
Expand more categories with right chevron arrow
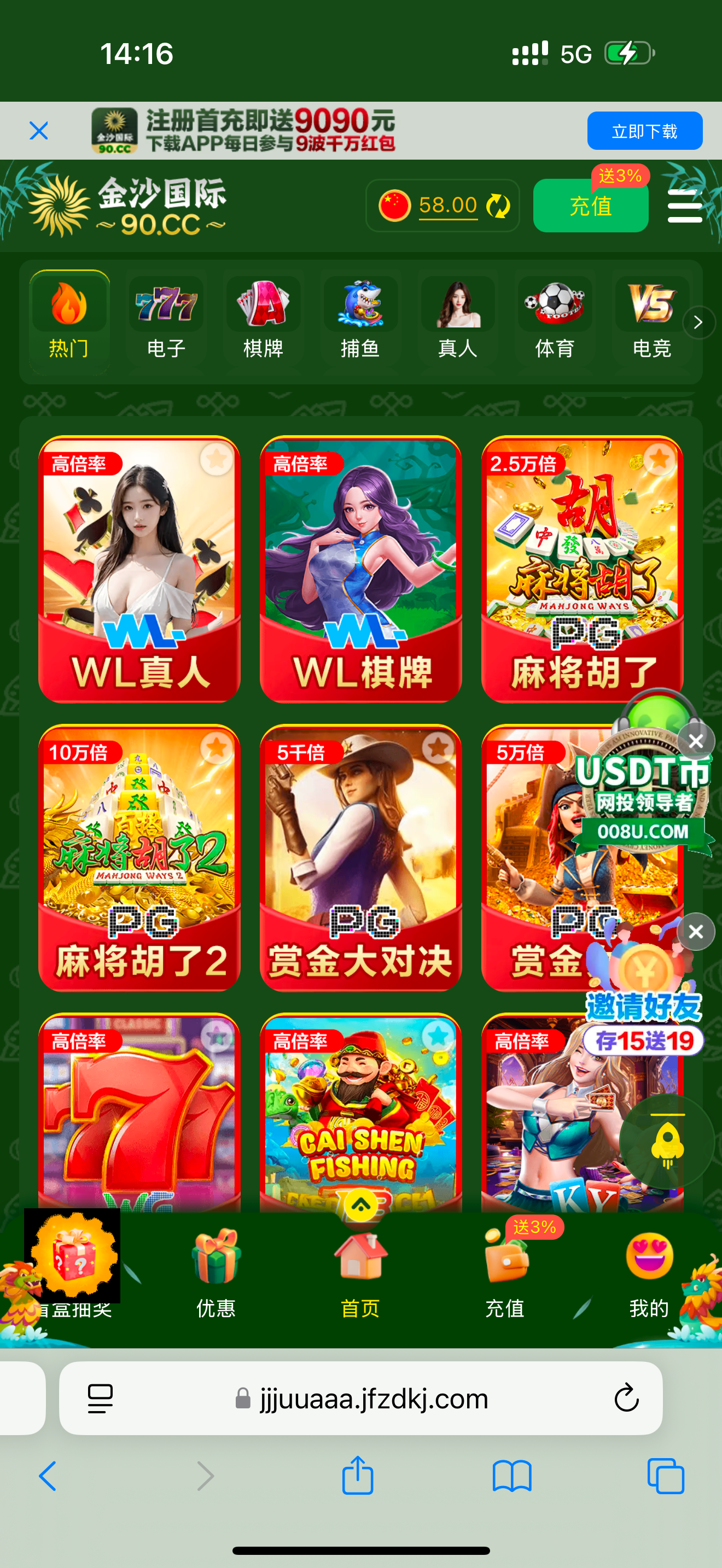pyautogui.click(x=697, y=323)
